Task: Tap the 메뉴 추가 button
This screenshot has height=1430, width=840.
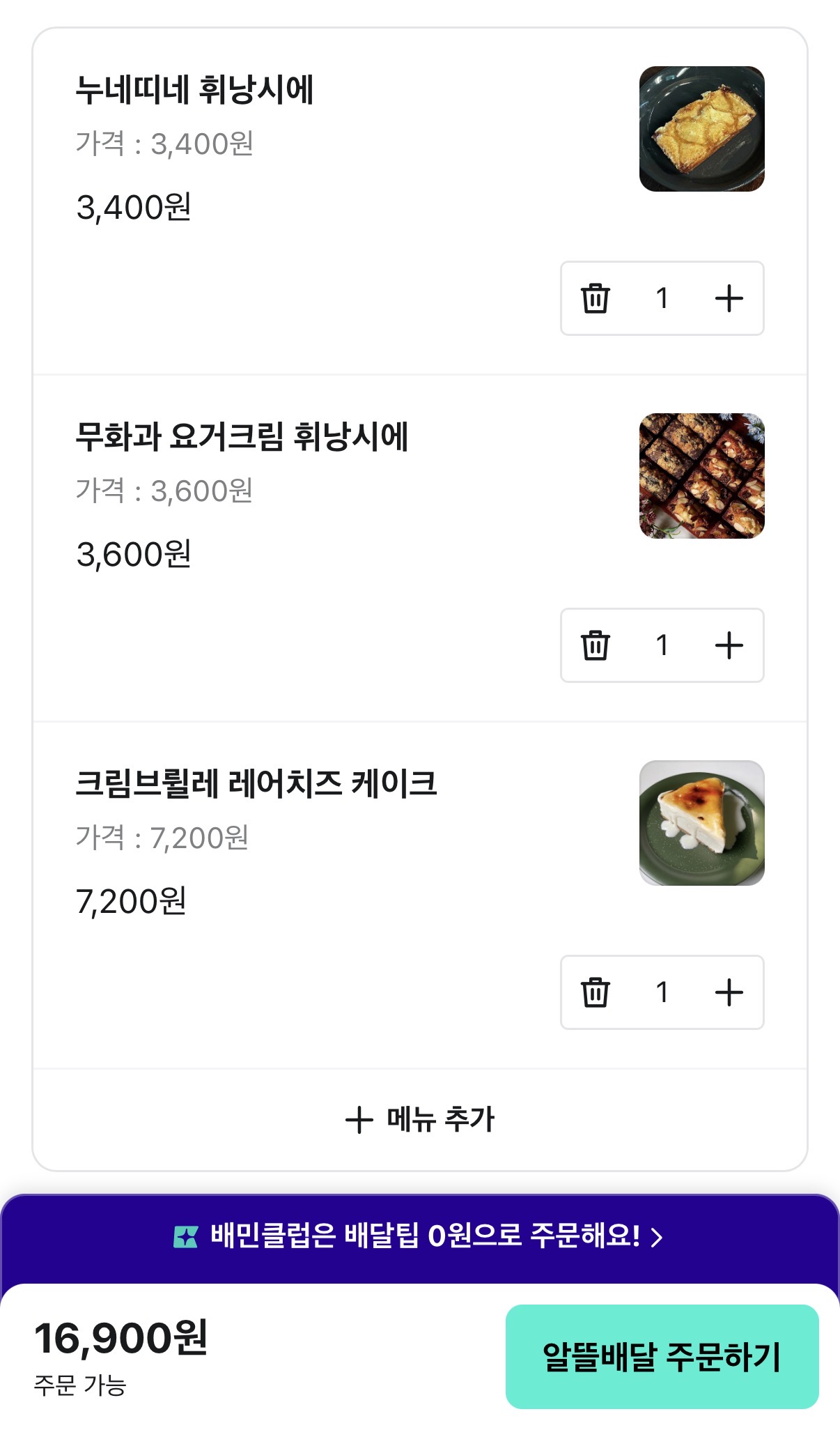Action: pos(420,1119)
